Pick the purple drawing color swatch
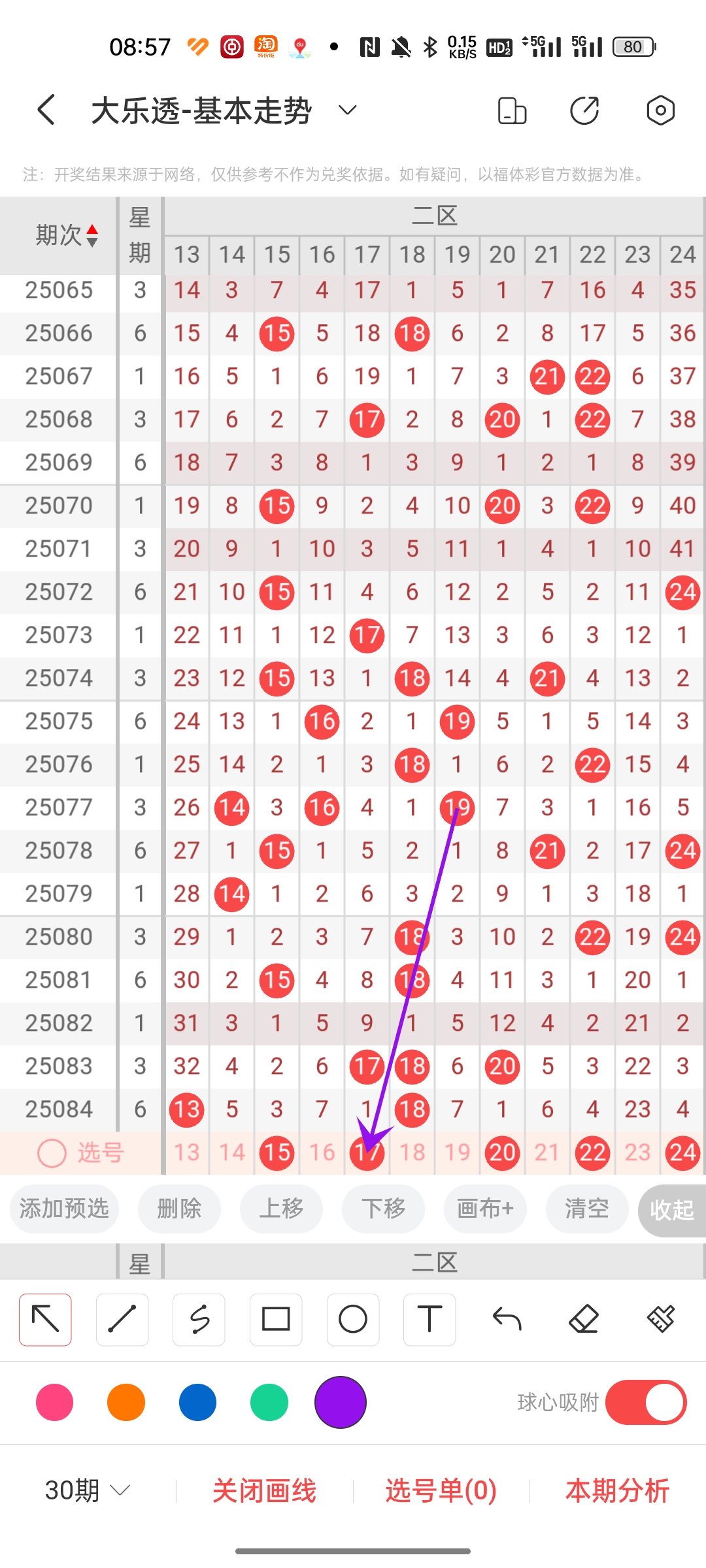 tap(340, 1402)
